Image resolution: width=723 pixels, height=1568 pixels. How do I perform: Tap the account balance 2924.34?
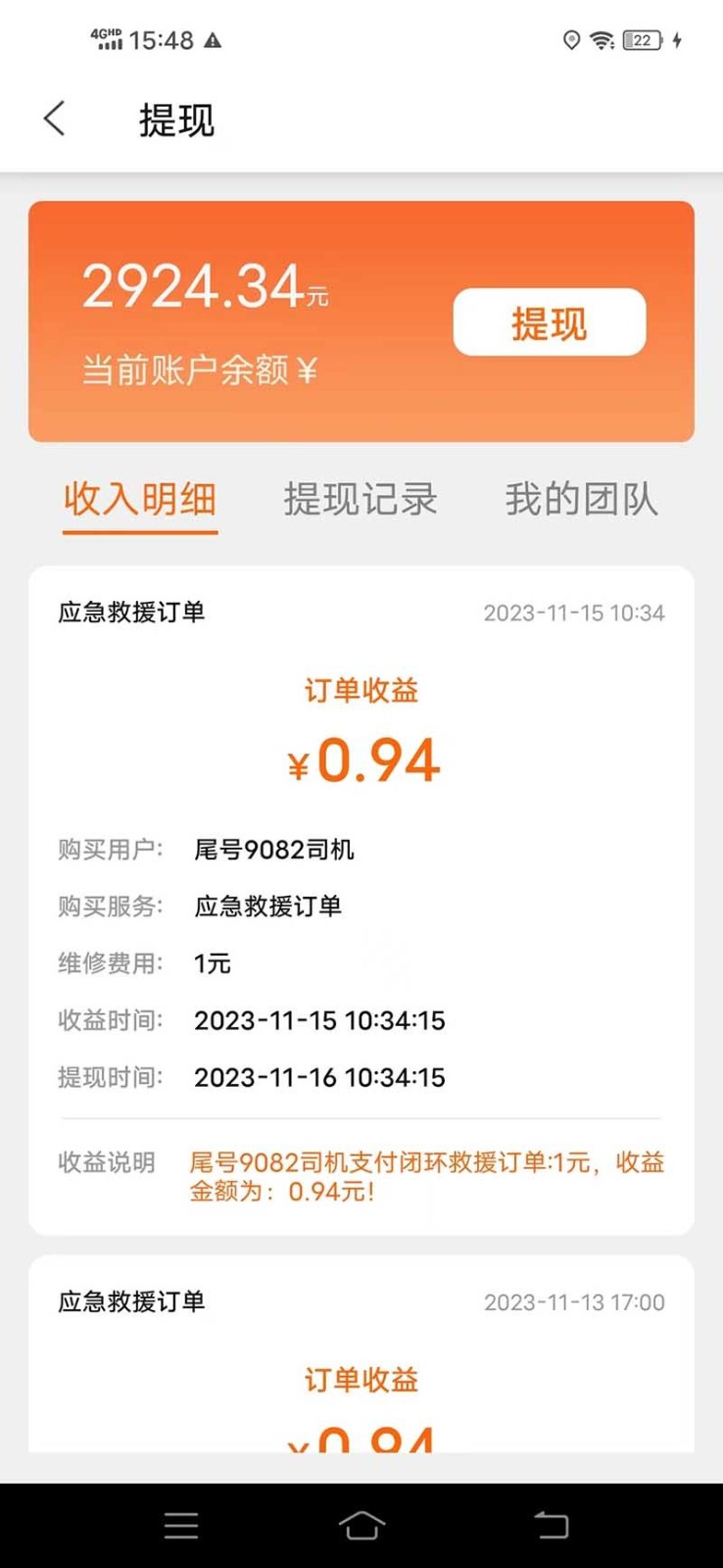194,284
